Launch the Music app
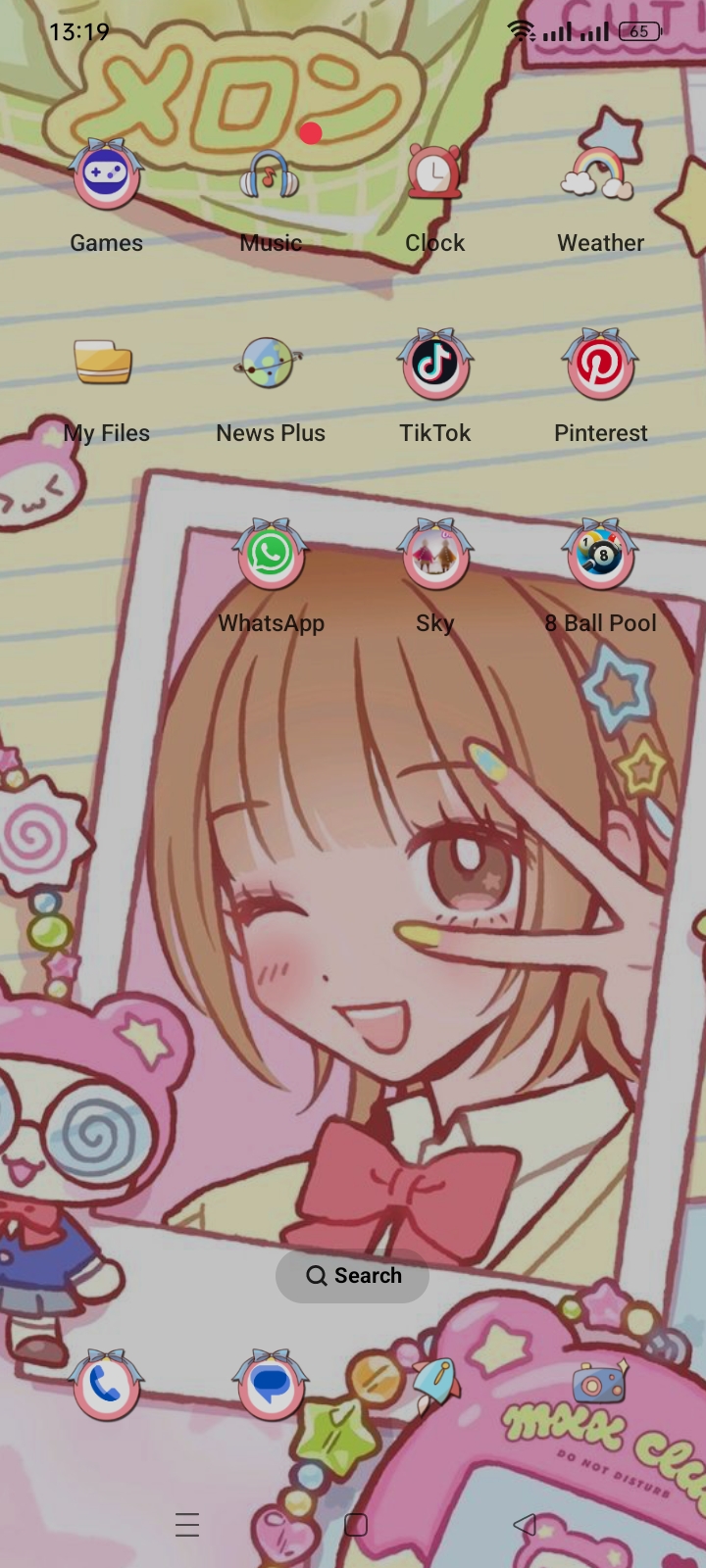Image resolution: width=706 pixels, height=1568 pixels. click(x=270, y=176)
